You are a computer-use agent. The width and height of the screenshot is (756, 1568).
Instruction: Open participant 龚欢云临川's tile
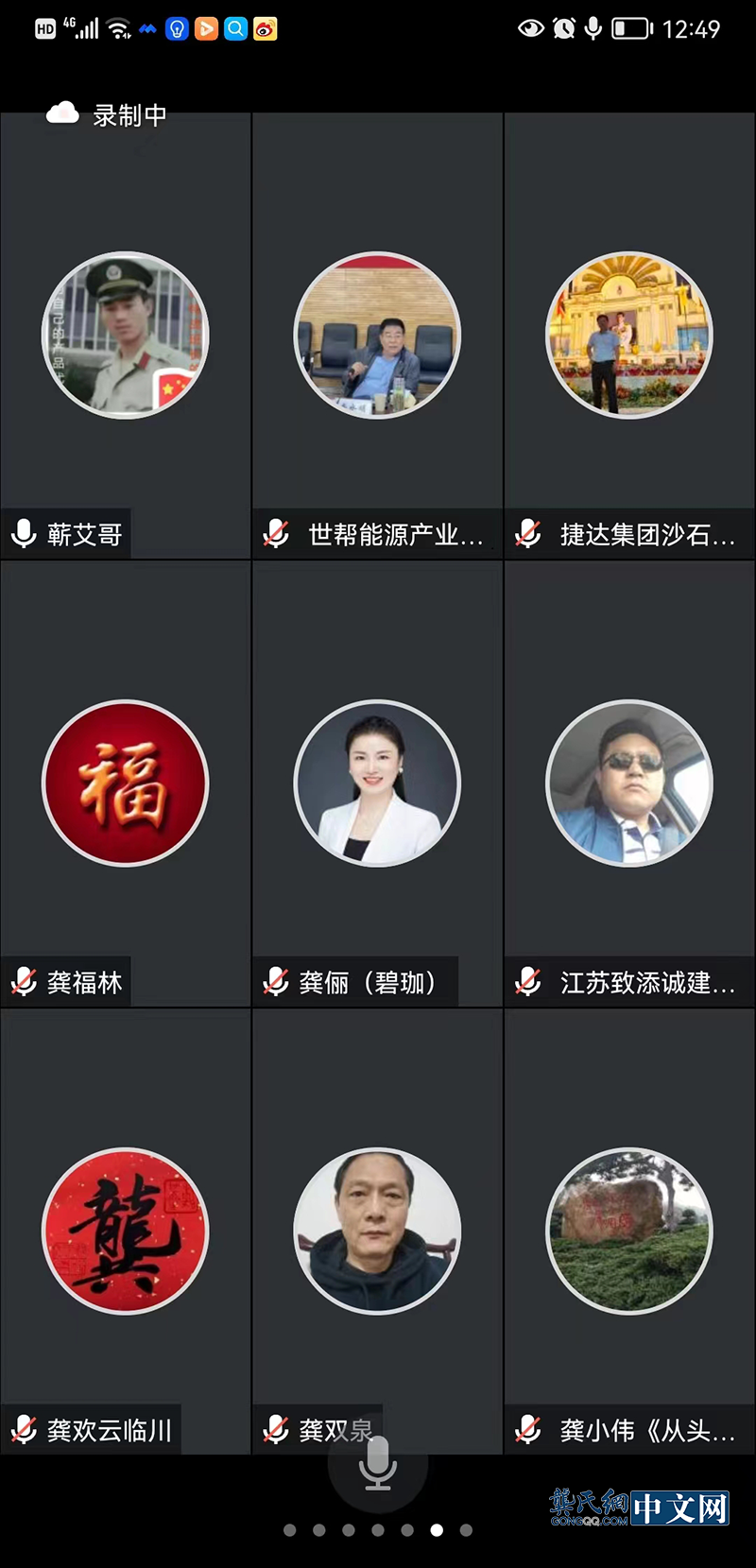(126, 1231)
